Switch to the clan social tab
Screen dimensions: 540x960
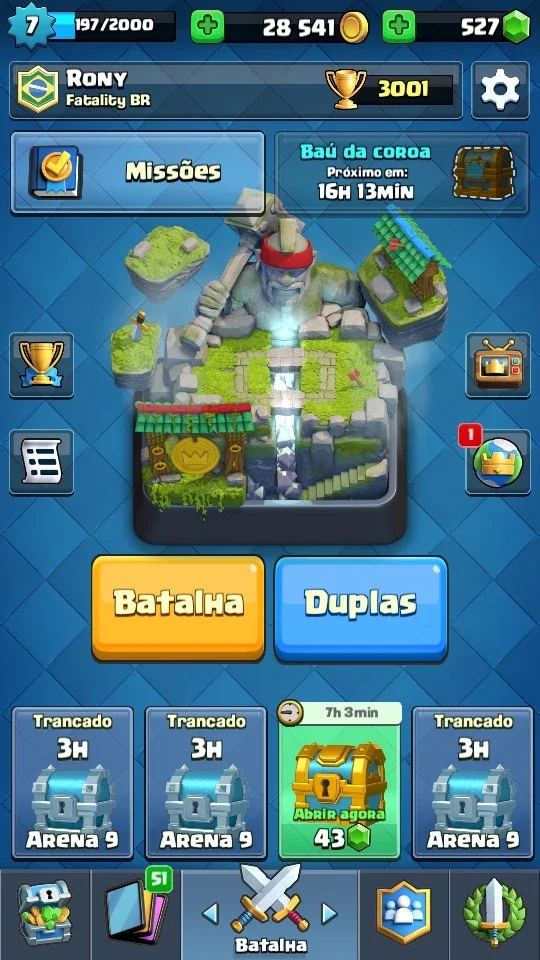point(403,915)
